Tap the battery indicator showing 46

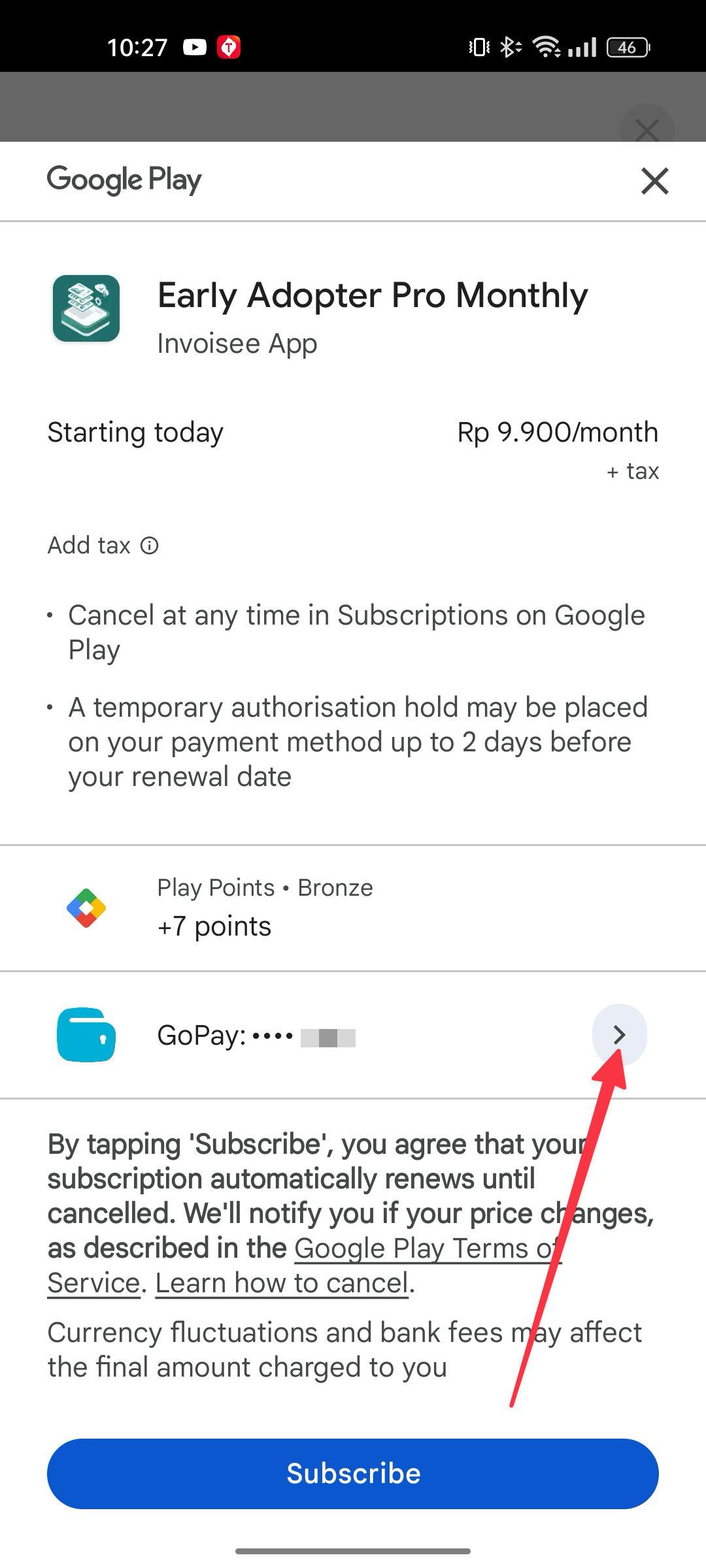(x=626, y=46)
